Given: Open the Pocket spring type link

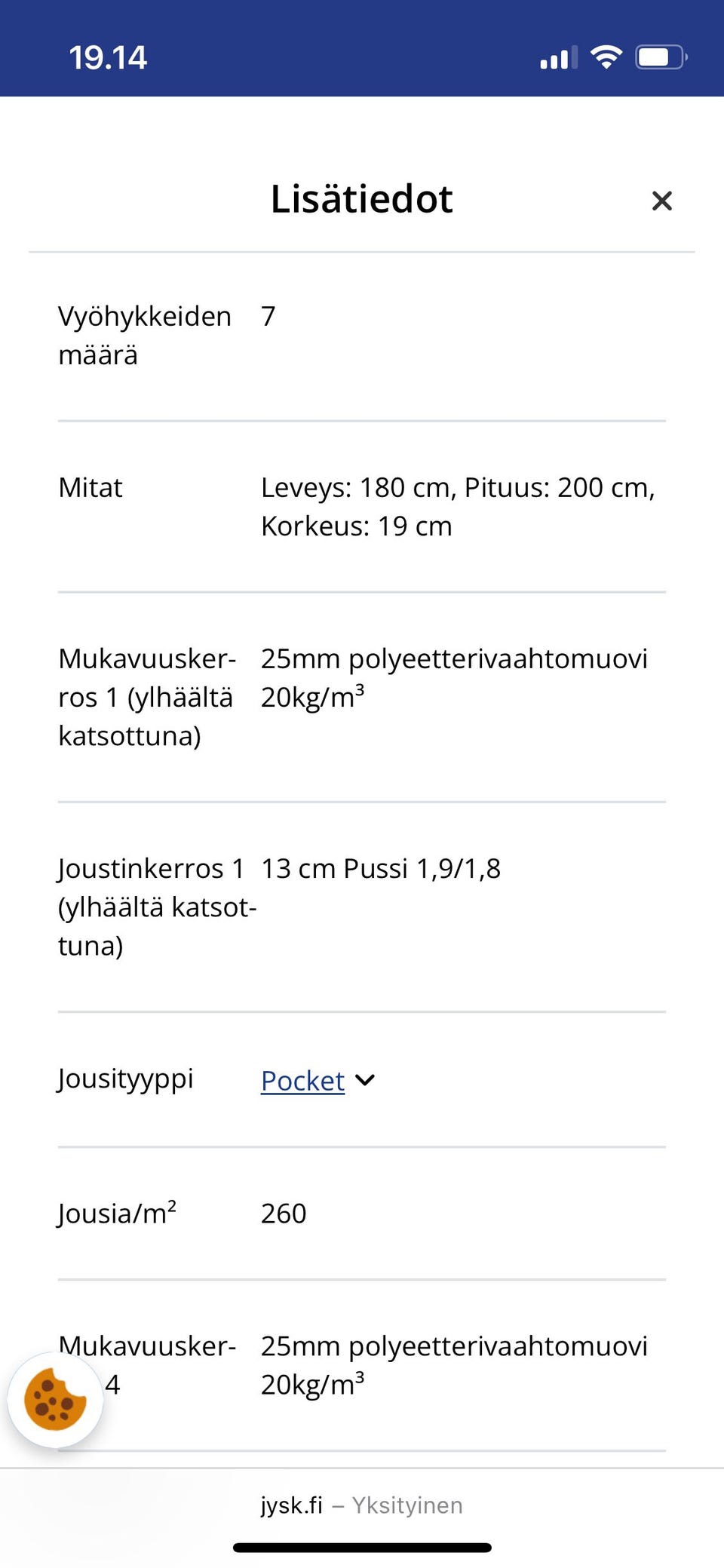Looking at the screenshot, I should coord(302,1081).
